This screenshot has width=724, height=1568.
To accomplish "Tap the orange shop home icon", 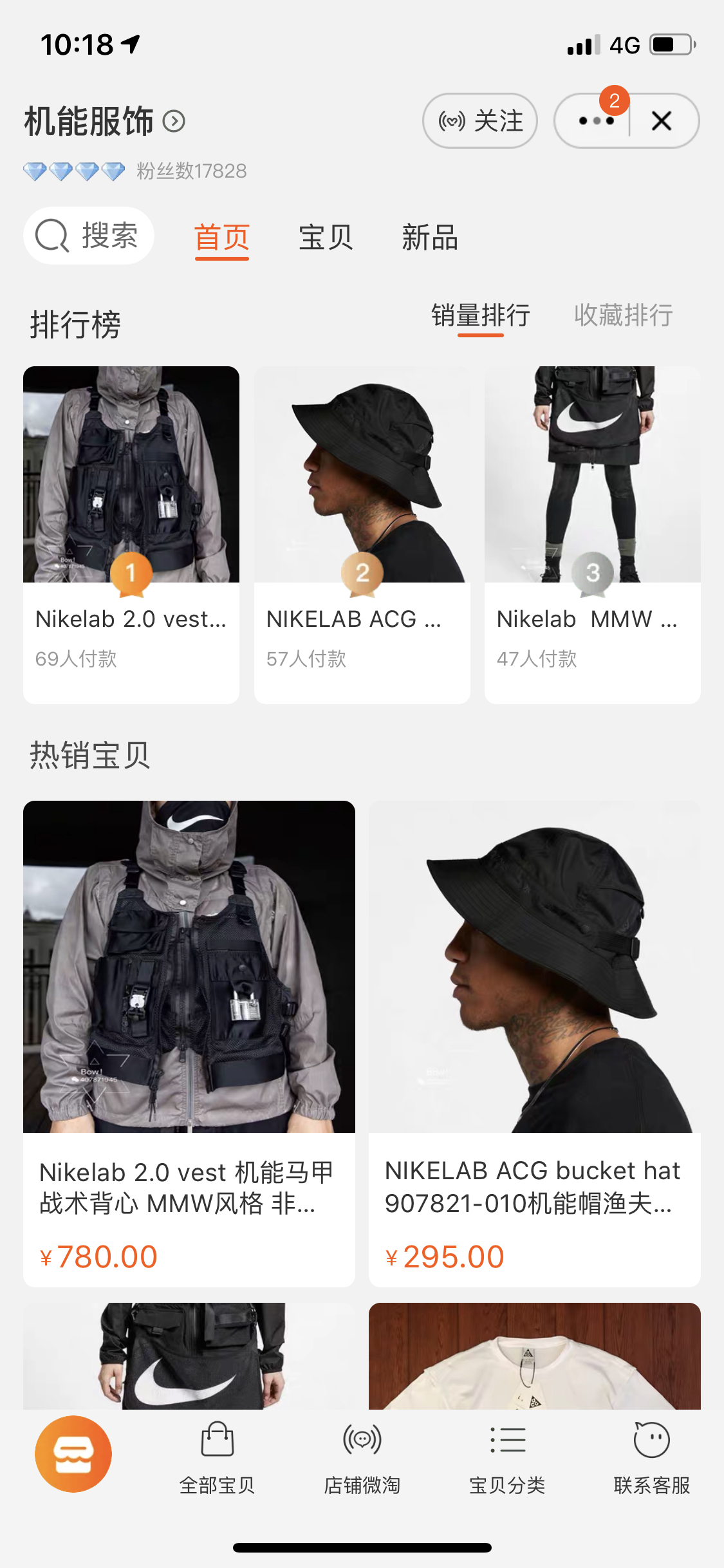I will [x=73, y=1454].
